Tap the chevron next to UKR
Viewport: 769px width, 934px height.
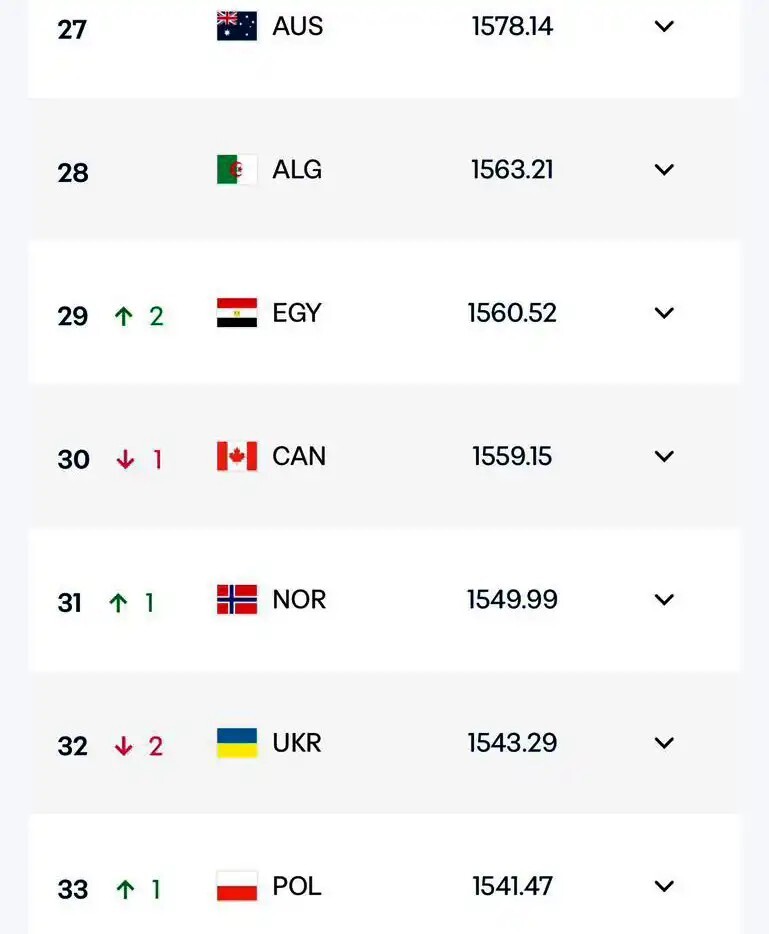(x=664, y=743)
